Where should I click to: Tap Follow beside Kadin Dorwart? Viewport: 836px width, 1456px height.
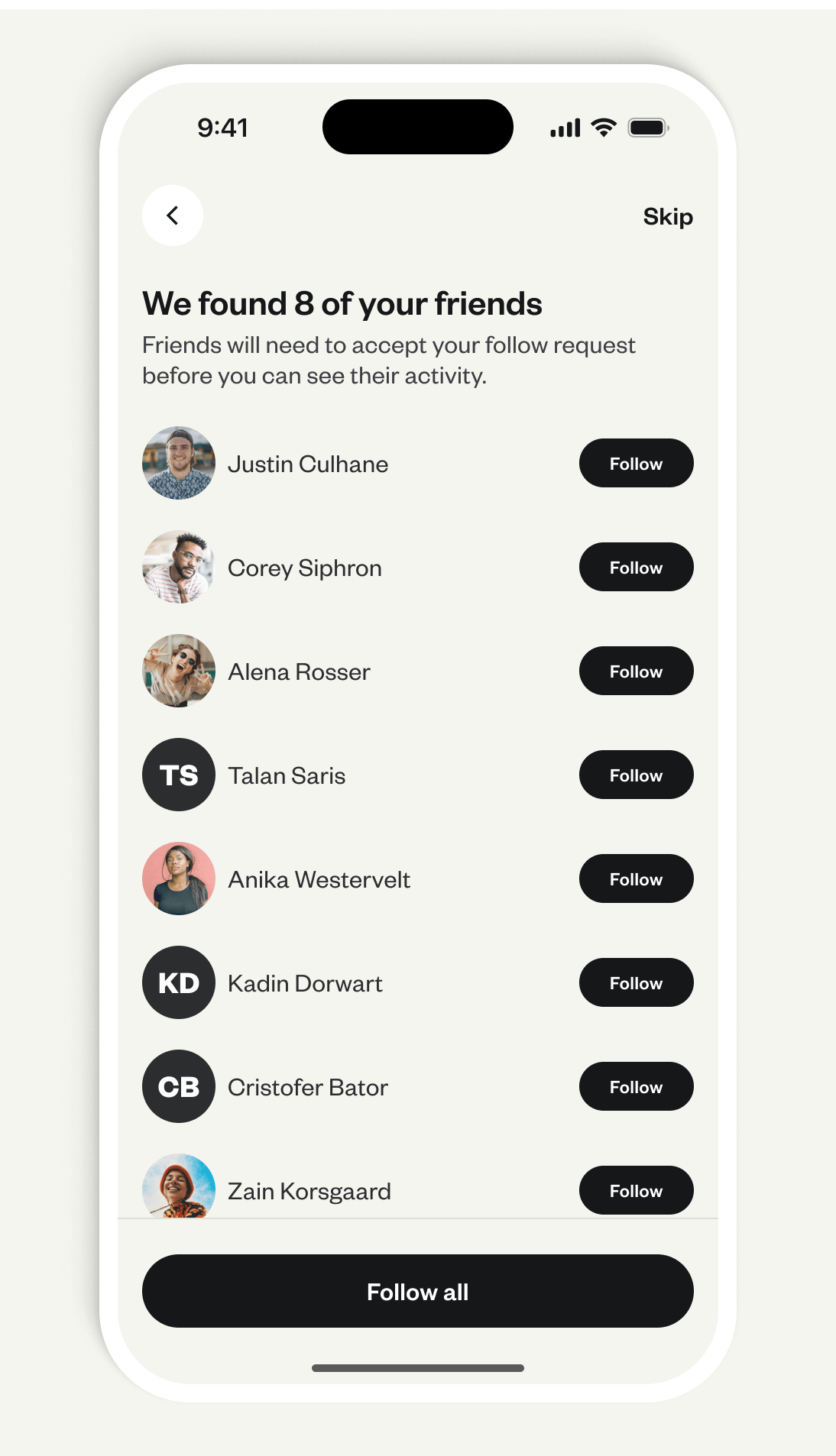[636, 982]
